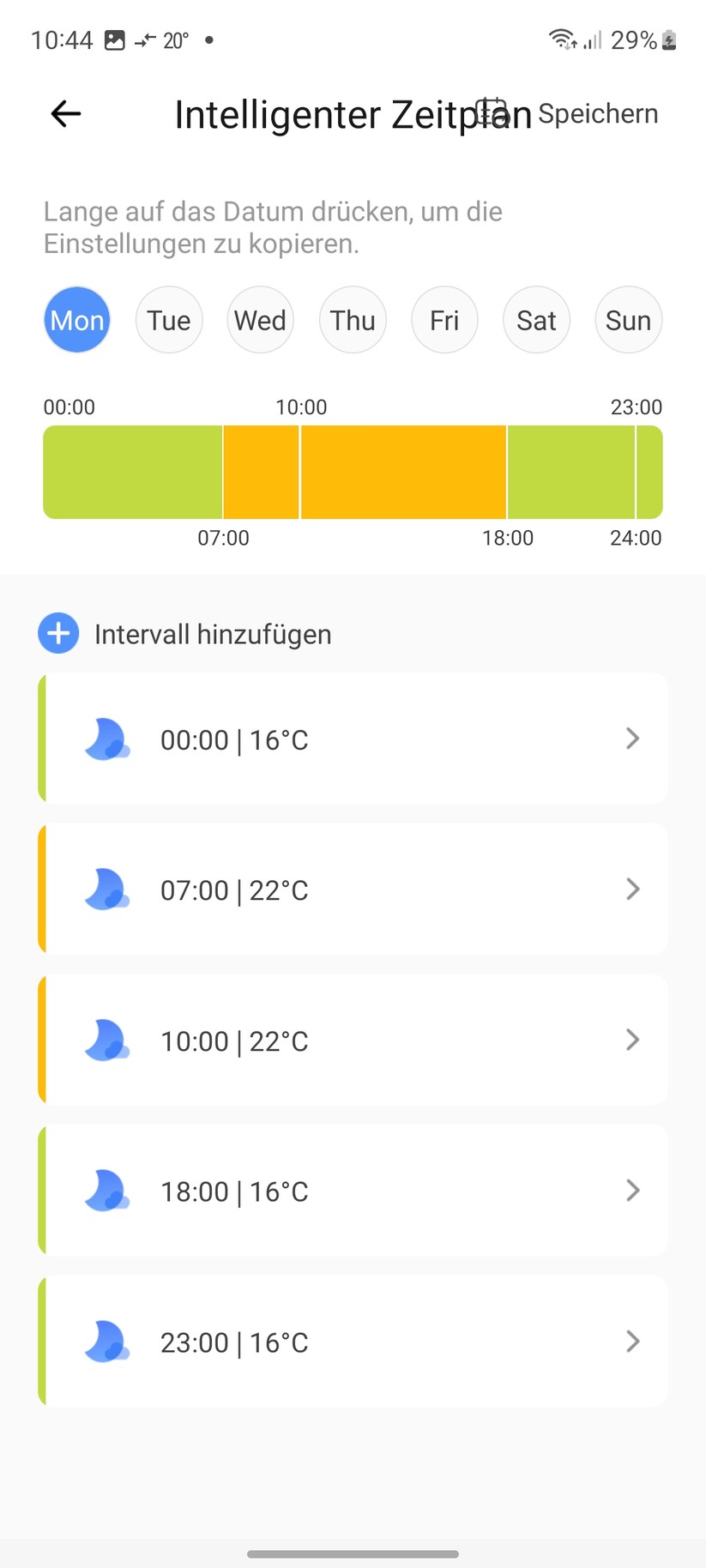
Task: Click the moon icon on the 18:00 interval
Action: point(106,1191)
